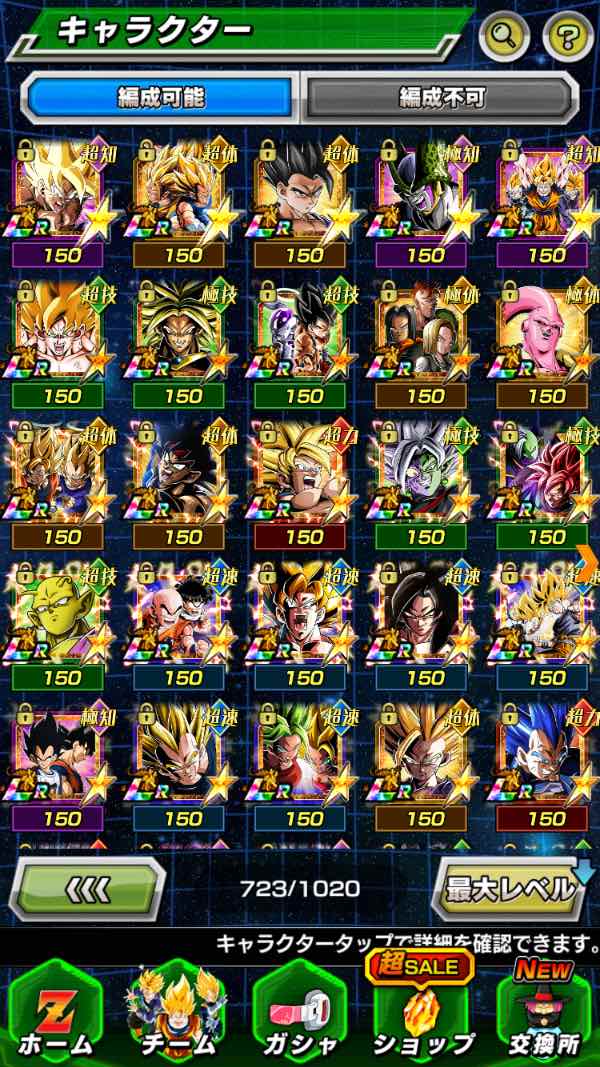Switch to the 編成可能 tab
The height and width of the screenshot is (1067, 600).
pos(160,97)
